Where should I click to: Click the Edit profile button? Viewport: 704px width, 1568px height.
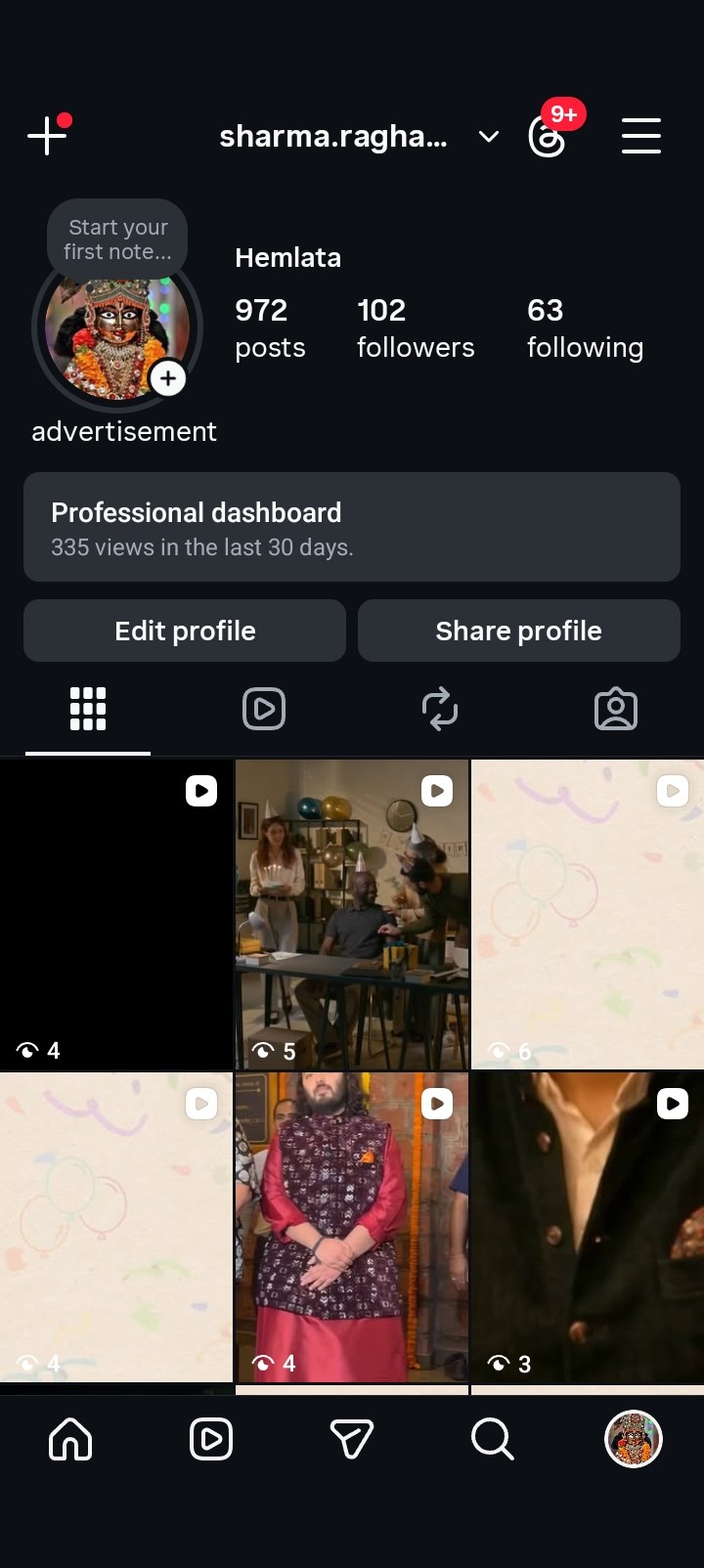point(184,631)
